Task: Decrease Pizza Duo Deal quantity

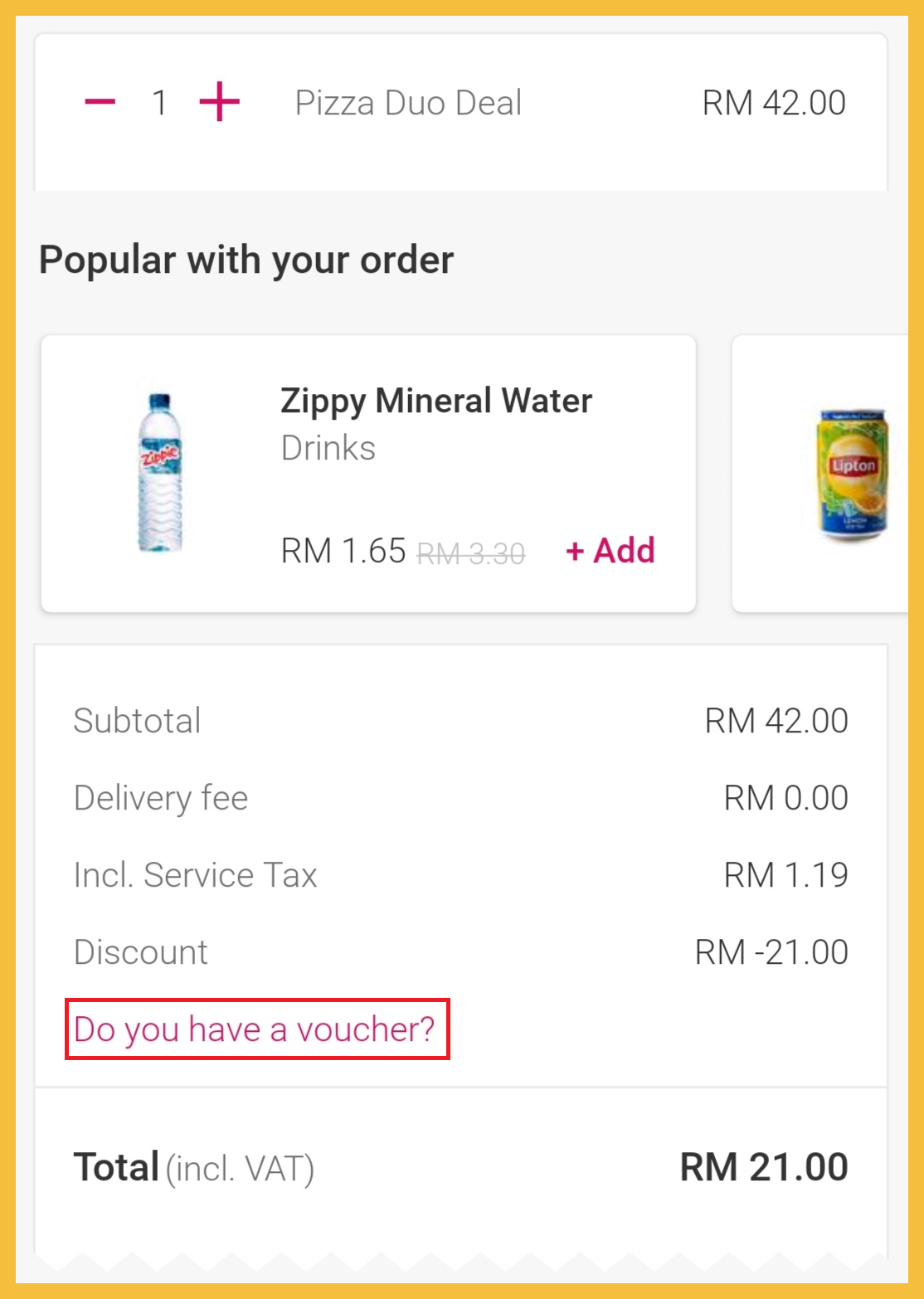Action: (100, 102)
